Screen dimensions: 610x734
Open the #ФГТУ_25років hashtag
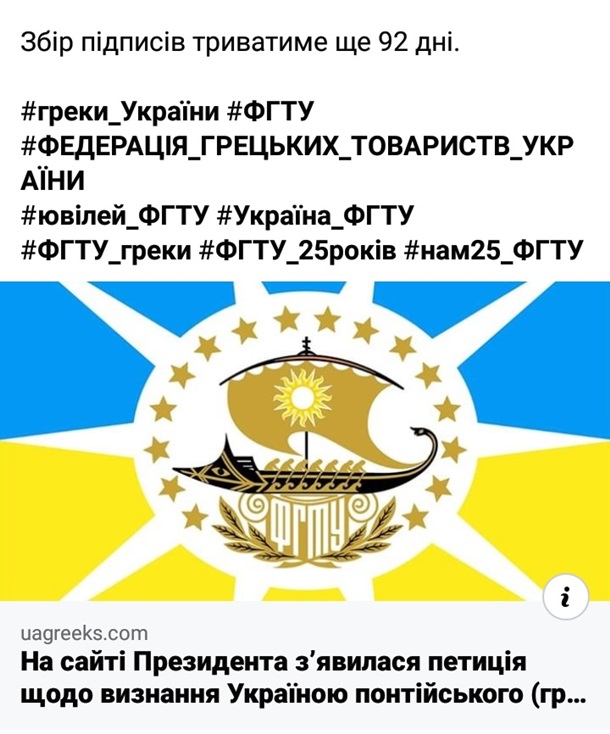point(299,249)
